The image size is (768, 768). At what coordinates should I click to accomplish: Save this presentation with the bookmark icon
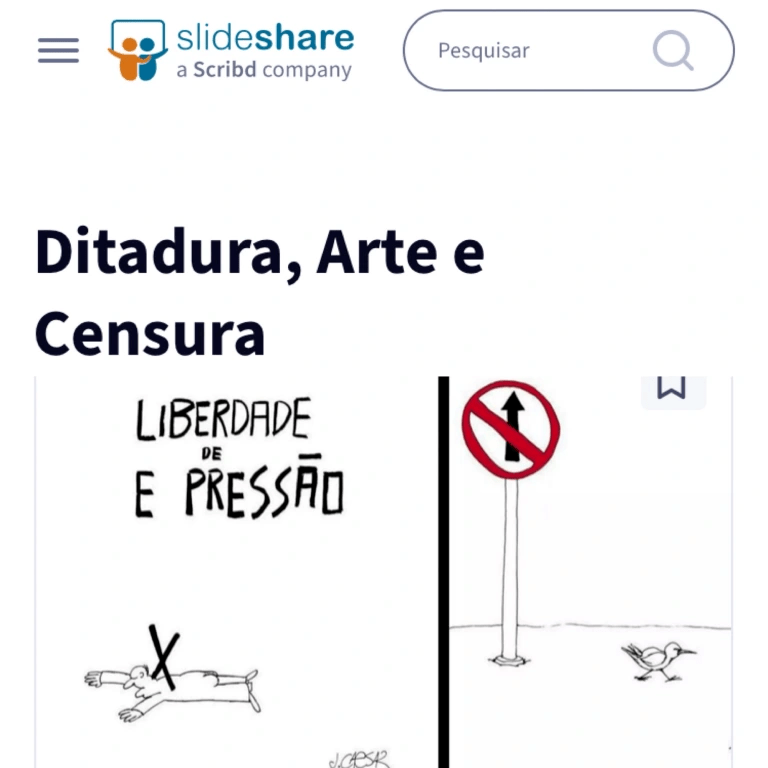point(672,388)
